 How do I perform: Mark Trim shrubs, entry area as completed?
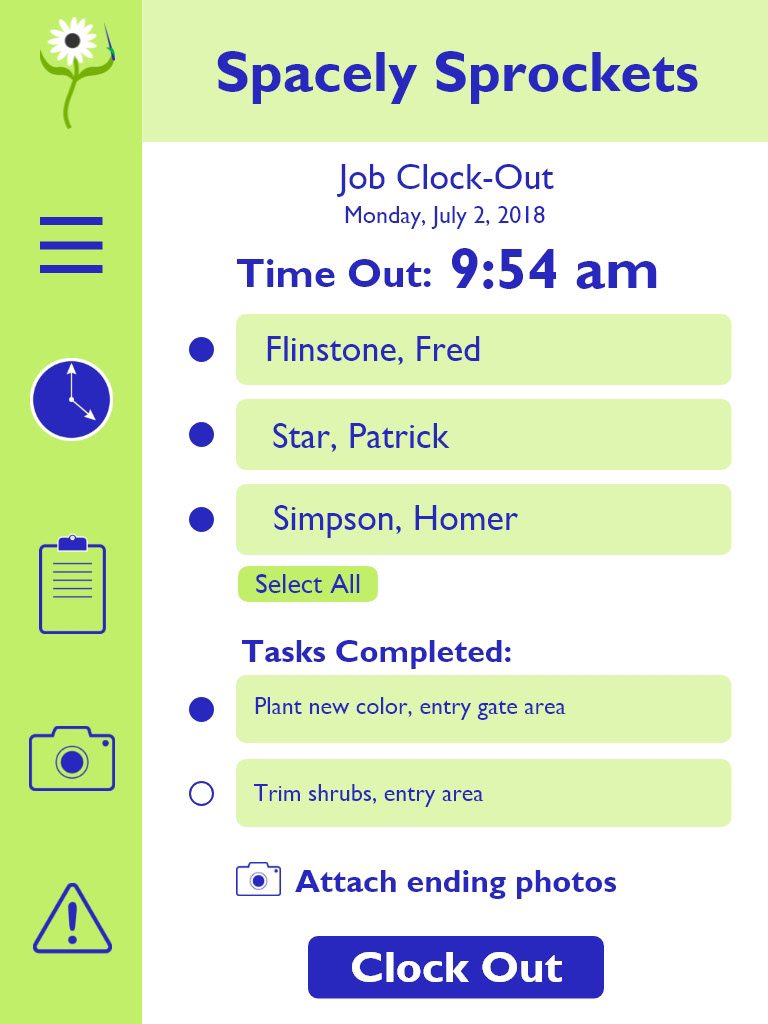pos(202,794)
